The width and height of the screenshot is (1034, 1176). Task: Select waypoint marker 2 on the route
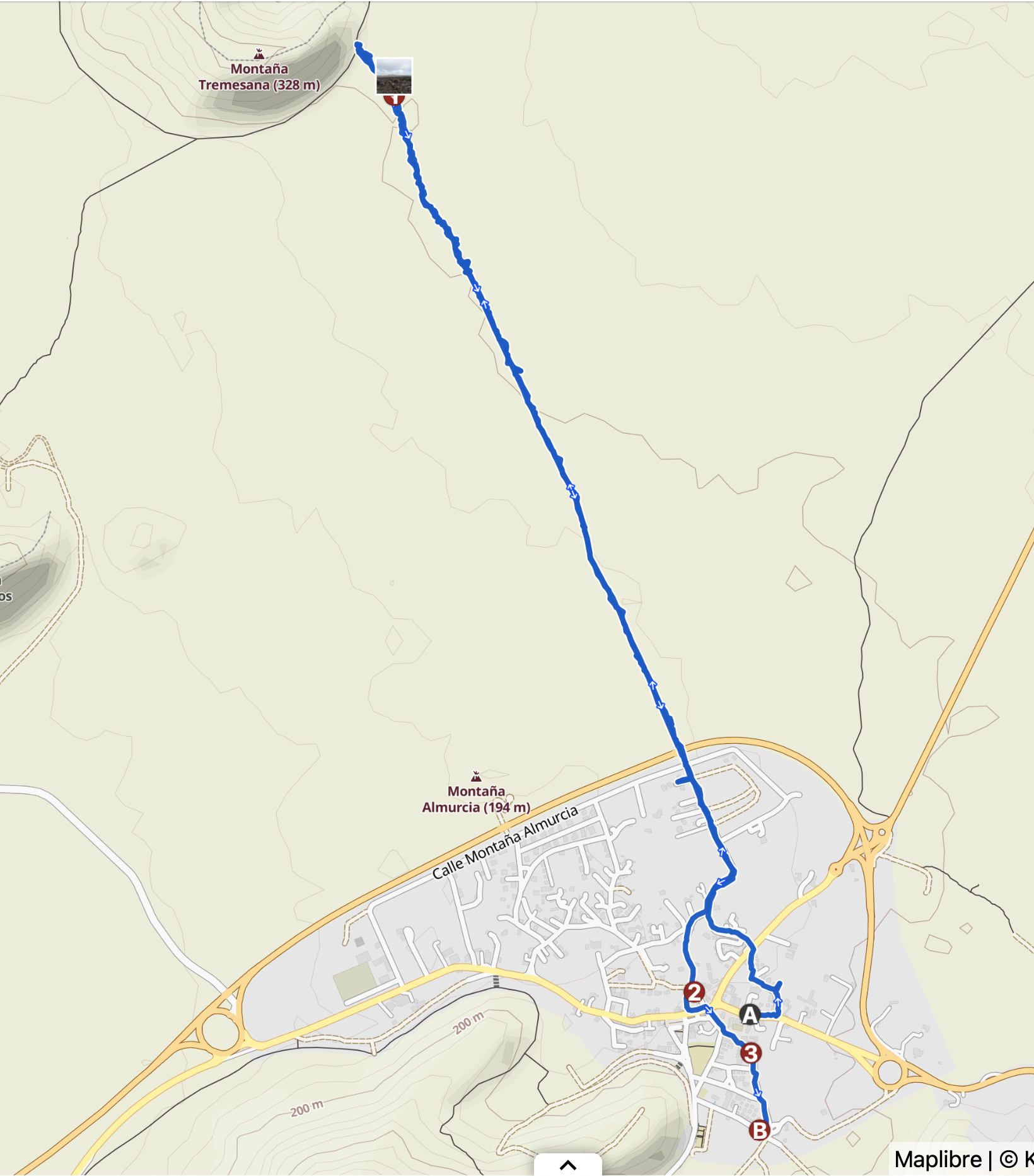pyautogui.click(x=694, y=992)
